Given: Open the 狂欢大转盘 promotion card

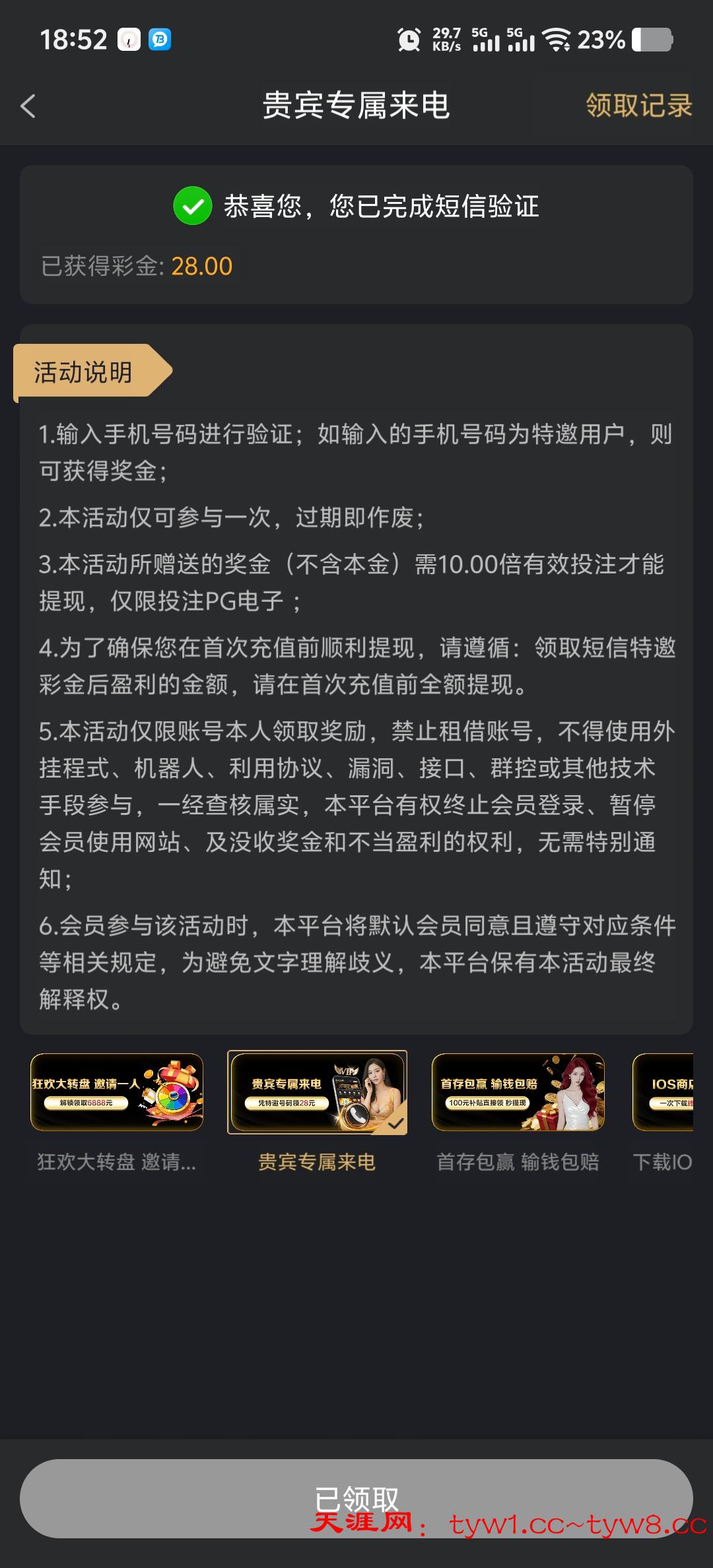Looking at the screenshot, I should (117, 1092).
